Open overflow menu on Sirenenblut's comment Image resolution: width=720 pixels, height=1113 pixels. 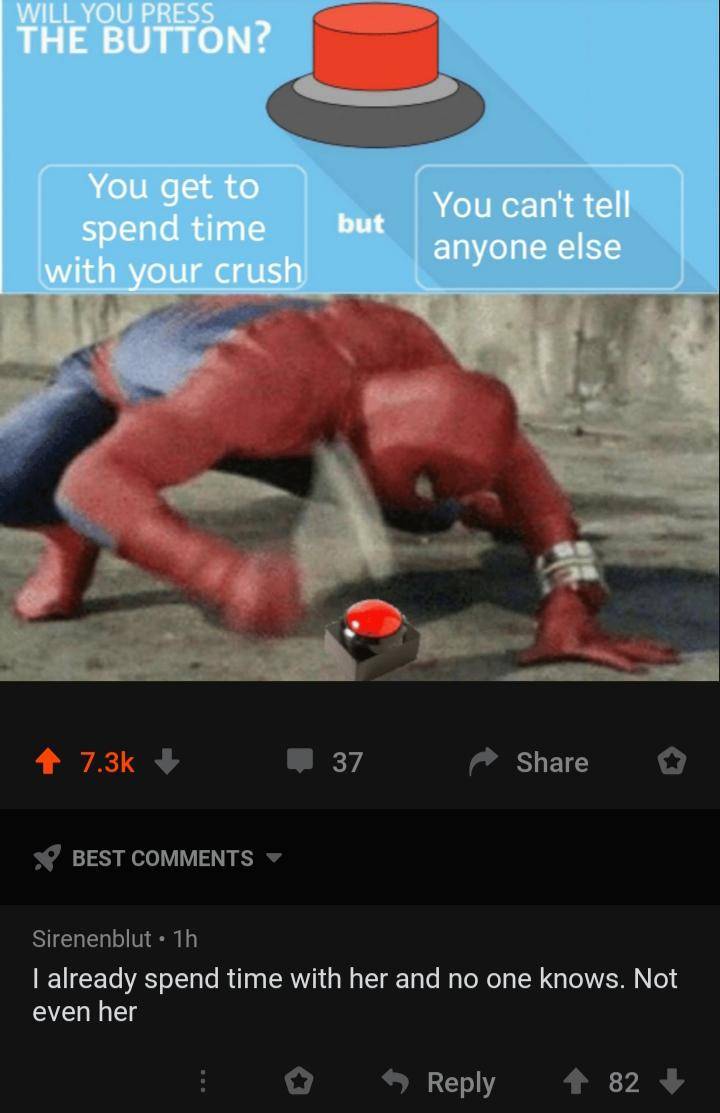click(x=202, y=1081)
